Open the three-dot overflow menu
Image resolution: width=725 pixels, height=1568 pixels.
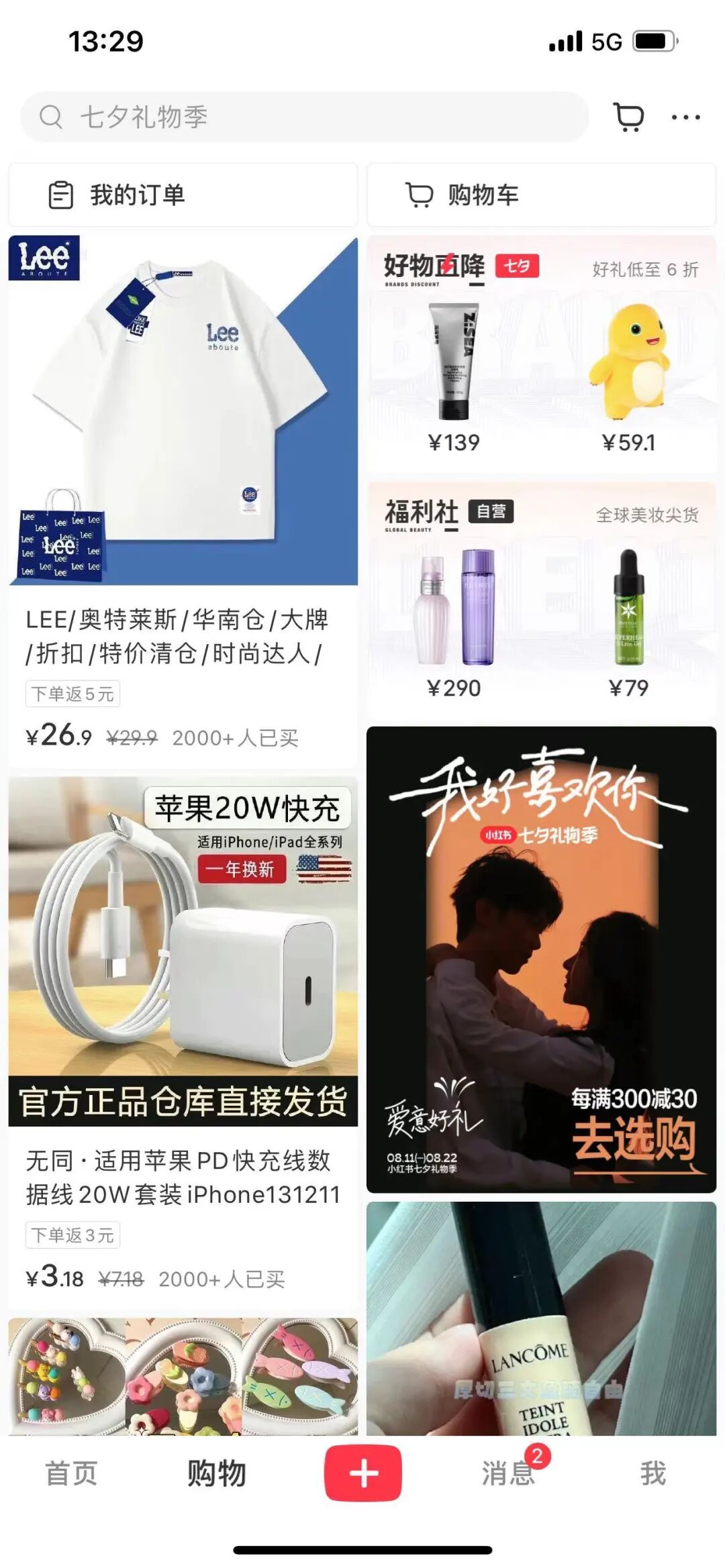[685, 117]
